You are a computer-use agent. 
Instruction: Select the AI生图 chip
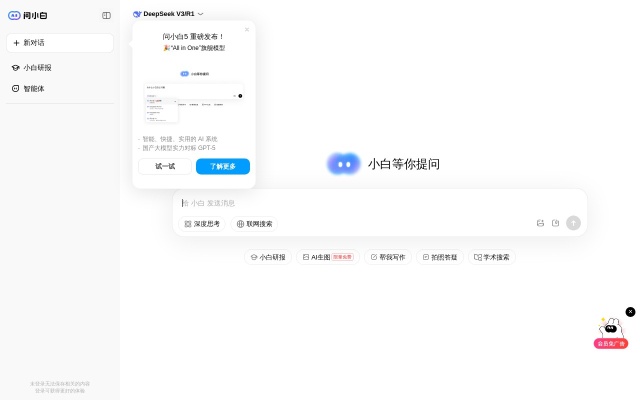coord(327,257)
